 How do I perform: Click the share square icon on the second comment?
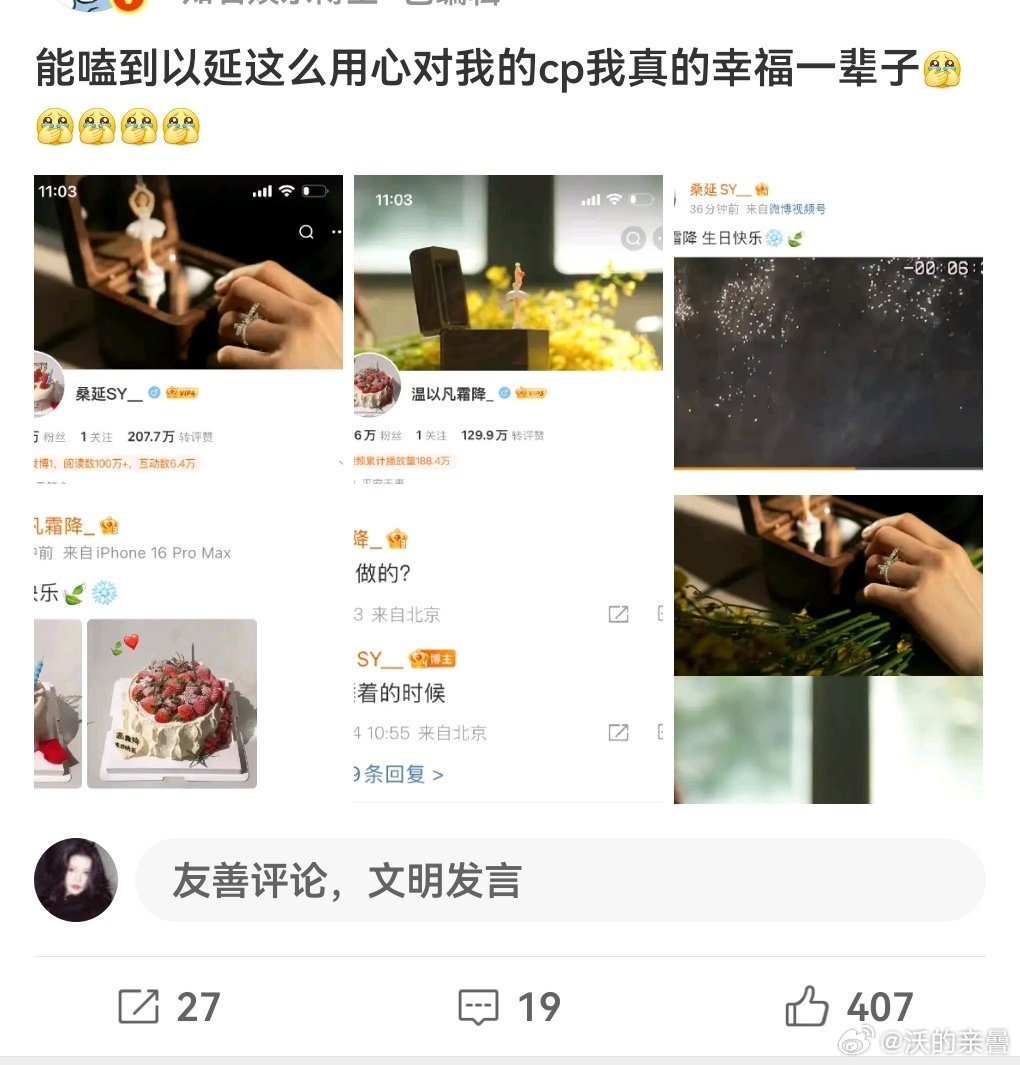tap(618, 732)
